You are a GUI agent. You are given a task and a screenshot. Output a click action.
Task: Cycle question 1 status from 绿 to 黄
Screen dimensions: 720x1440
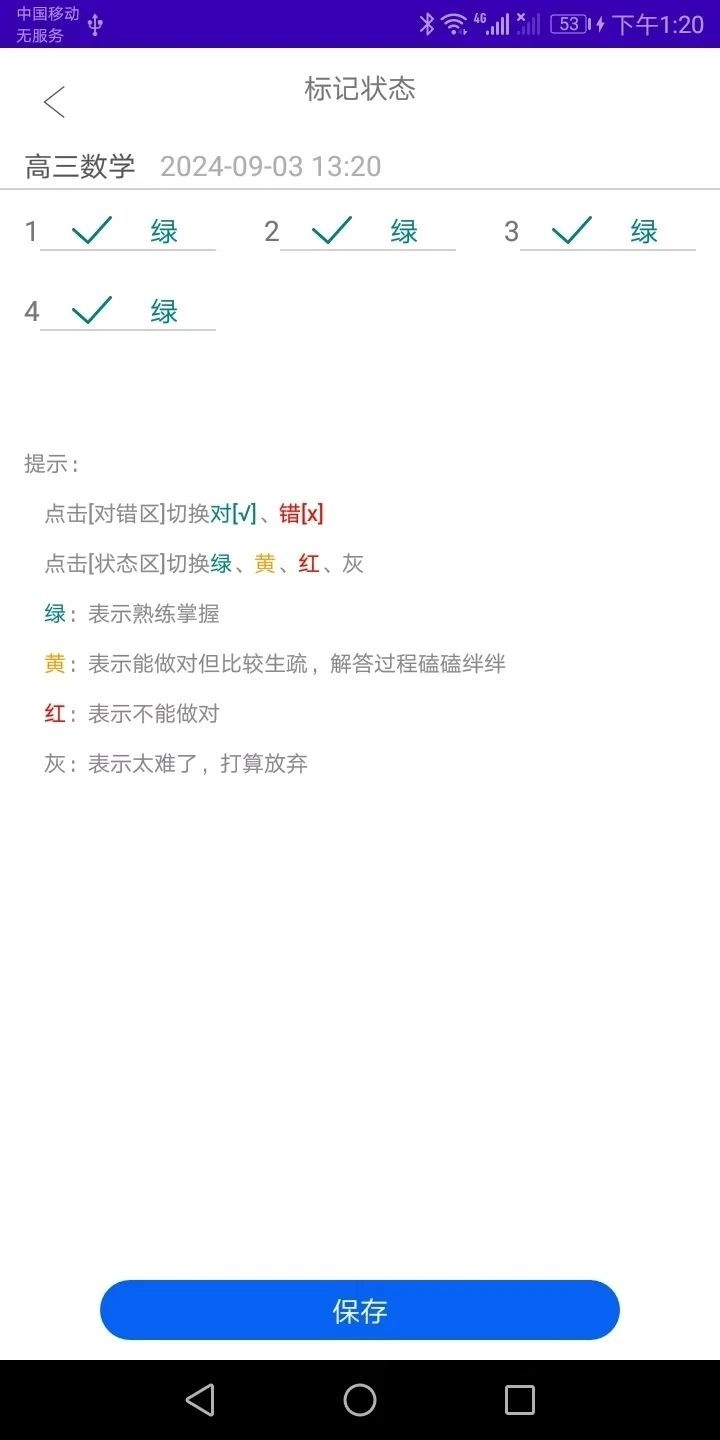coord(166,231)
